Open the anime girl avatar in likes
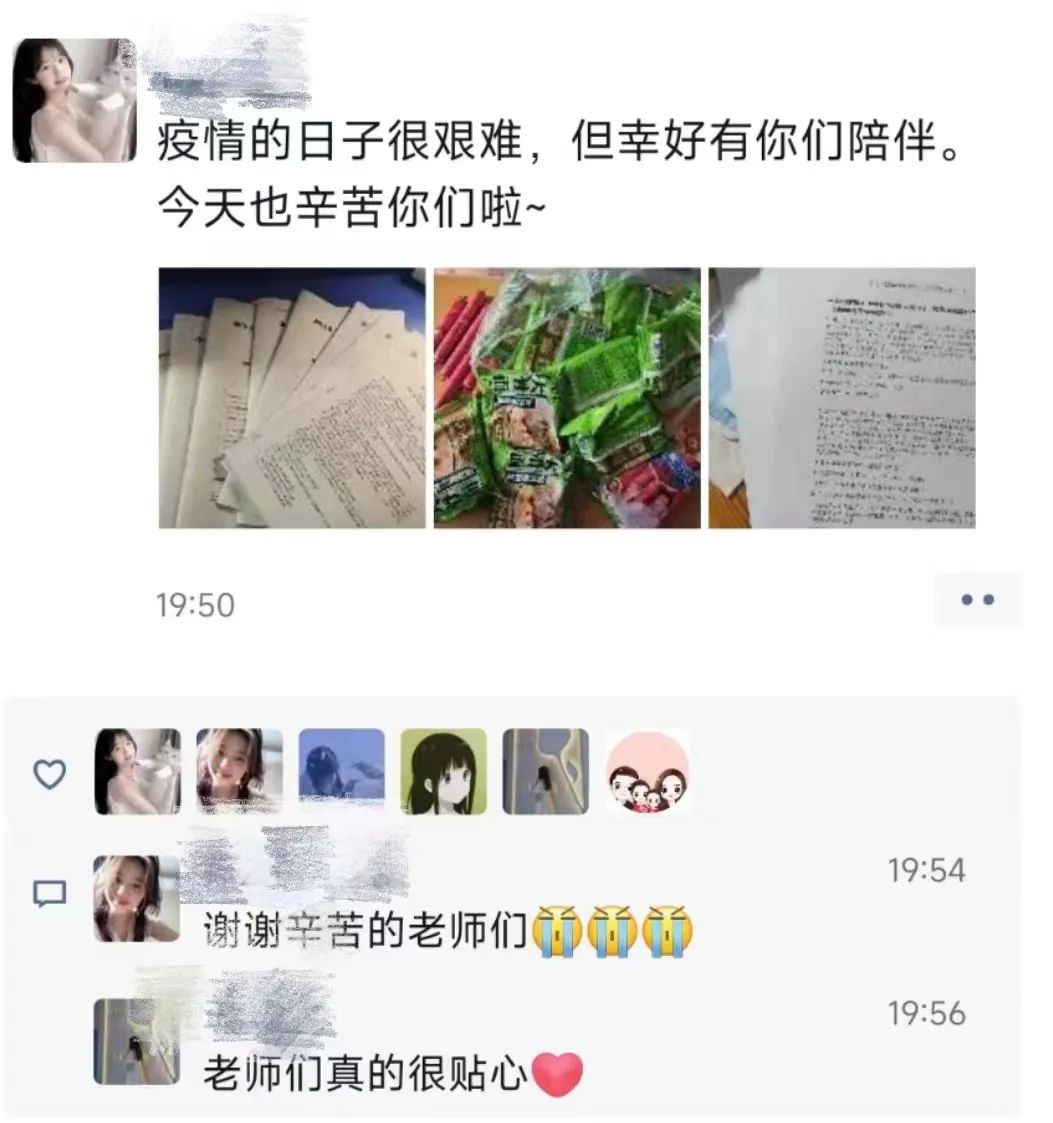 pos(443,771)
